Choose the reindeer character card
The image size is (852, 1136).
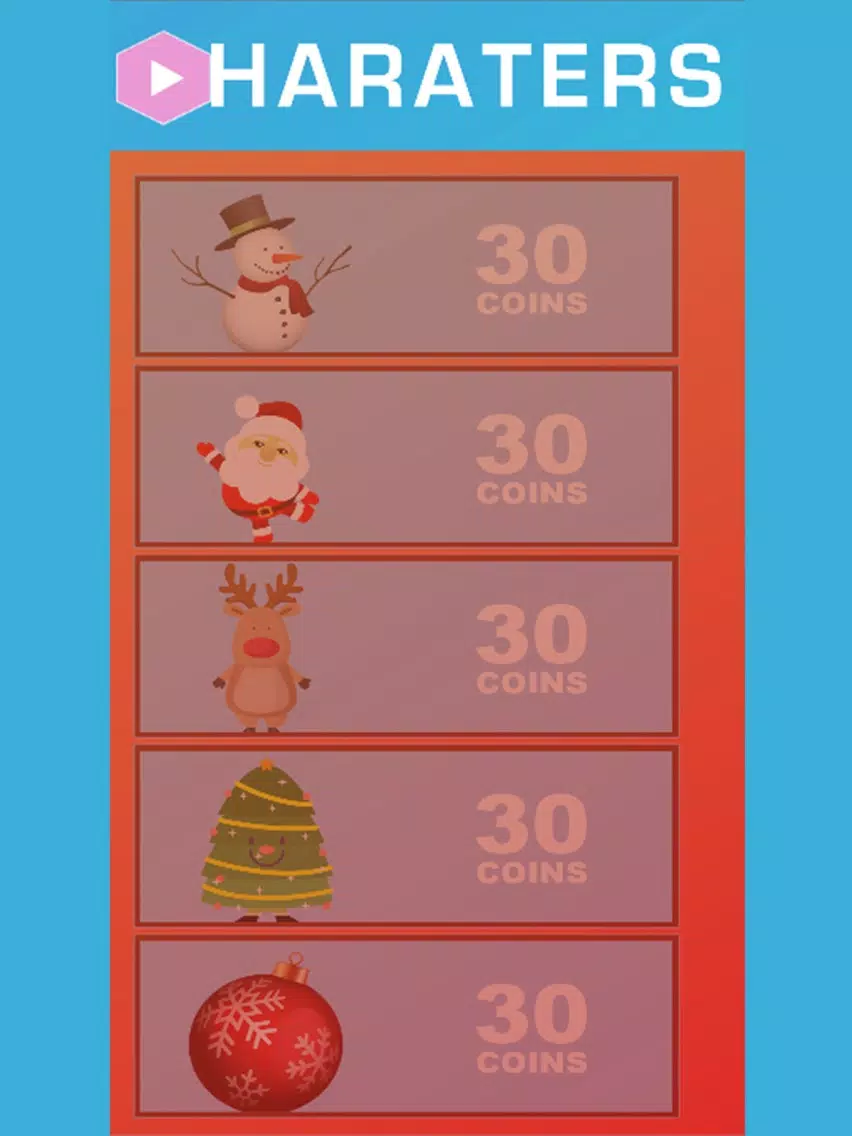406,646
